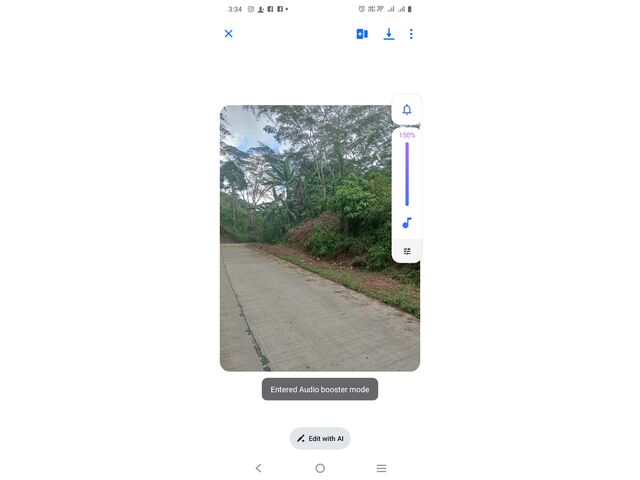Open the equalizer settings icon
The height and width of the screenshot is (480, 640).
(407, 251)
